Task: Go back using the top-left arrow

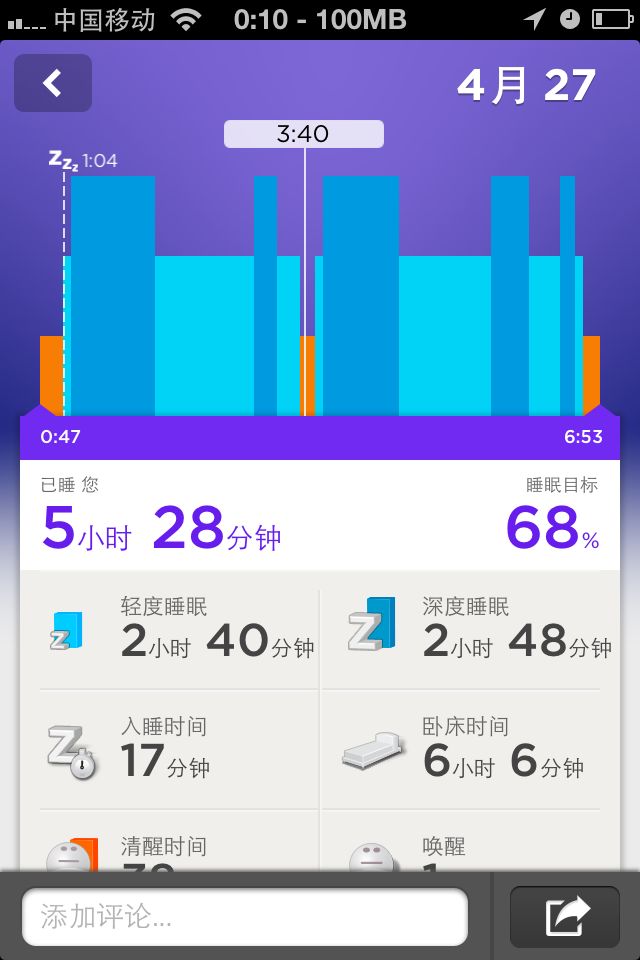Action: 53,83
